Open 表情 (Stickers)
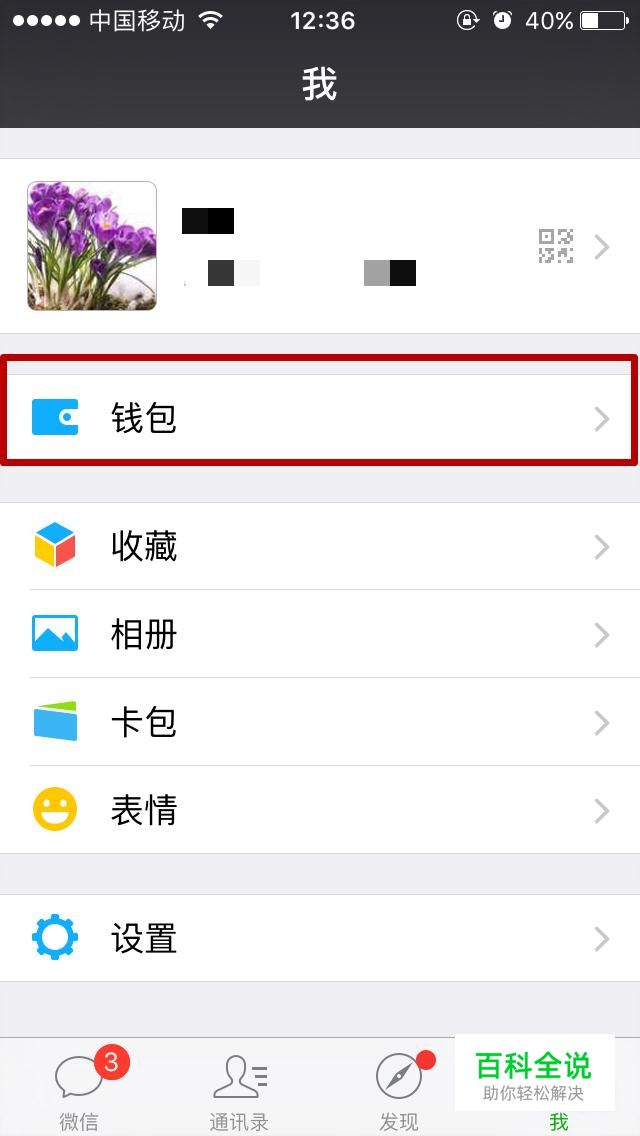The image size is (640, 1136). tap(320, 810)
